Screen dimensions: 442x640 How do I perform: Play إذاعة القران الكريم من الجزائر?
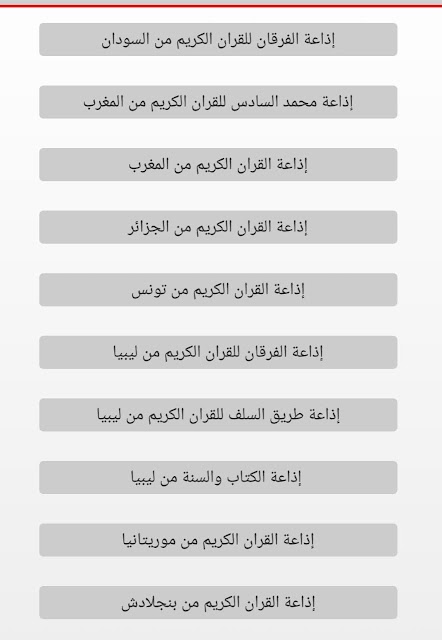tap(218, 227)
